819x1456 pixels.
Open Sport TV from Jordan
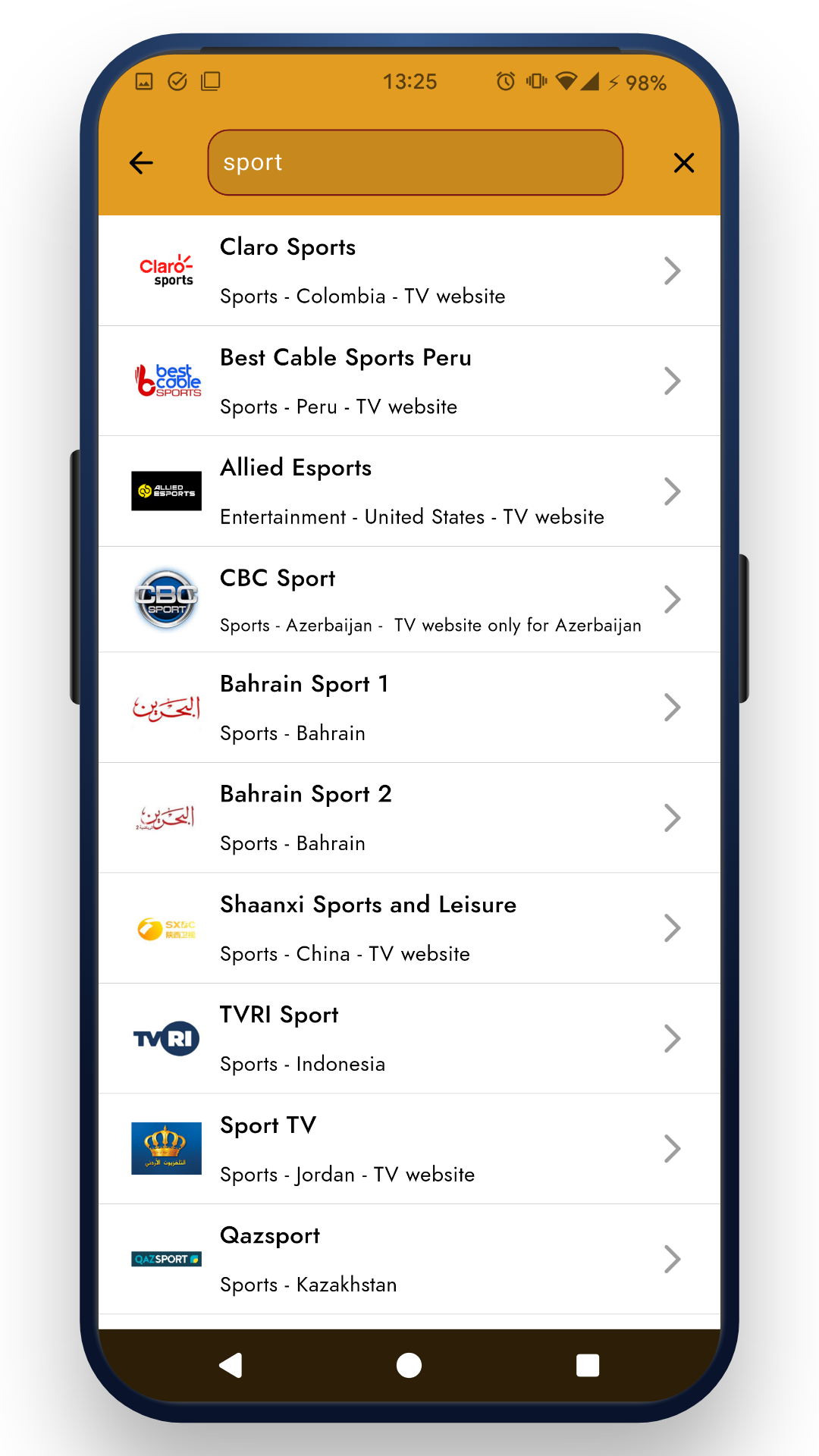click(x=409, y=1149)
